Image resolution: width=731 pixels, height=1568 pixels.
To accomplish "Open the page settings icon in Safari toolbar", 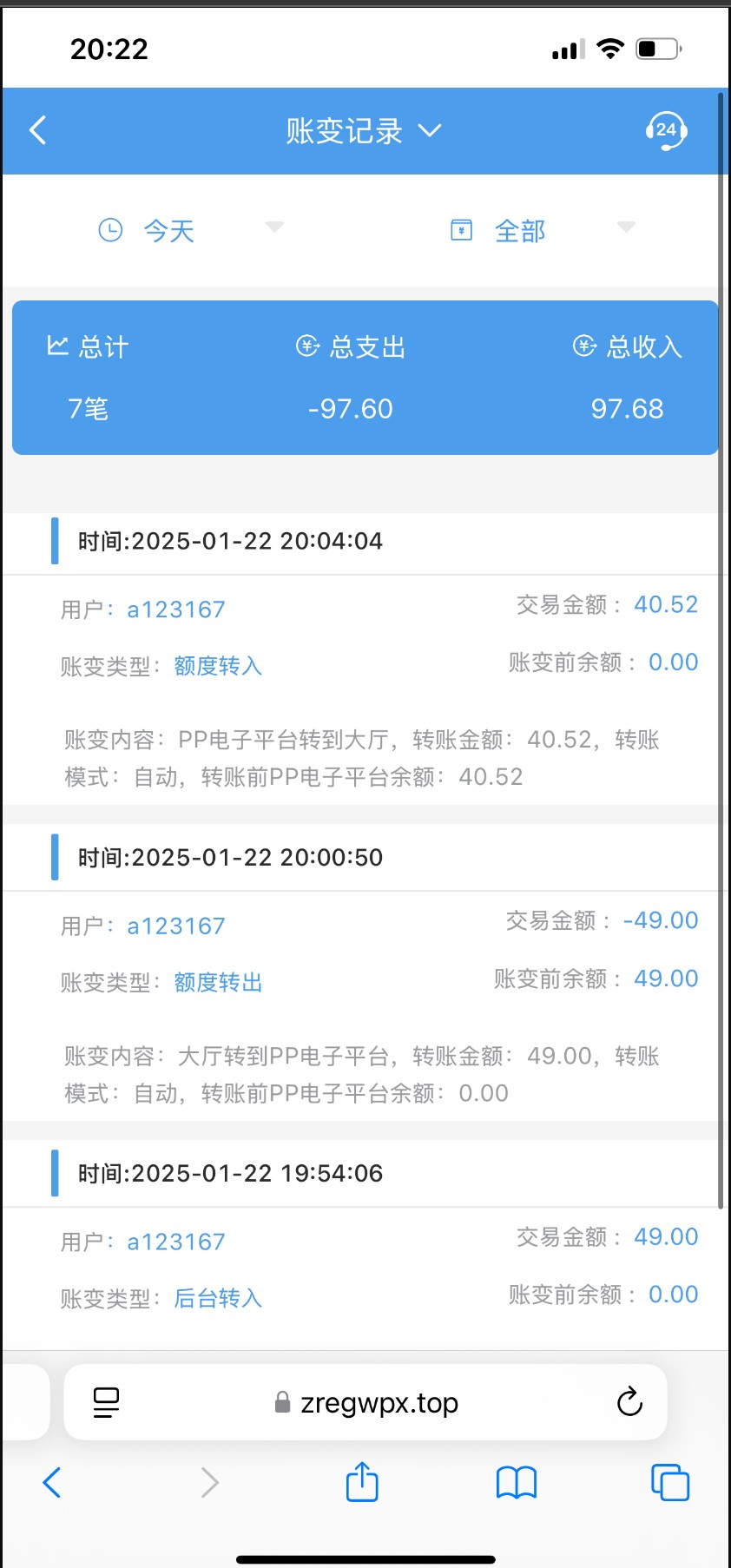I will tap(104, 1401).
